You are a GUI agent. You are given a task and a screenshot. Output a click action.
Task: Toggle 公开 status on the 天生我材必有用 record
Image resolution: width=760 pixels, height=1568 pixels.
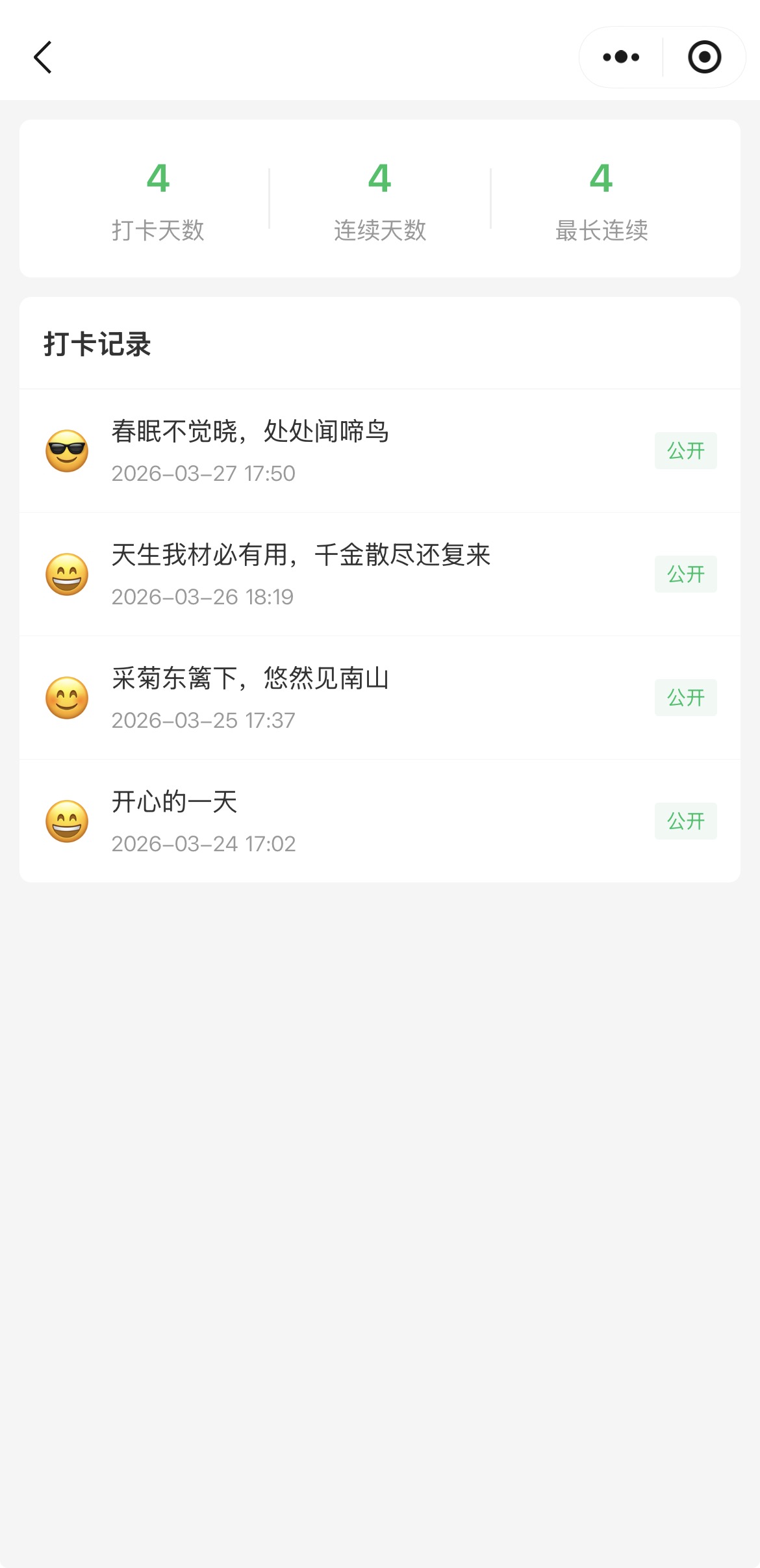click(685, 573)
